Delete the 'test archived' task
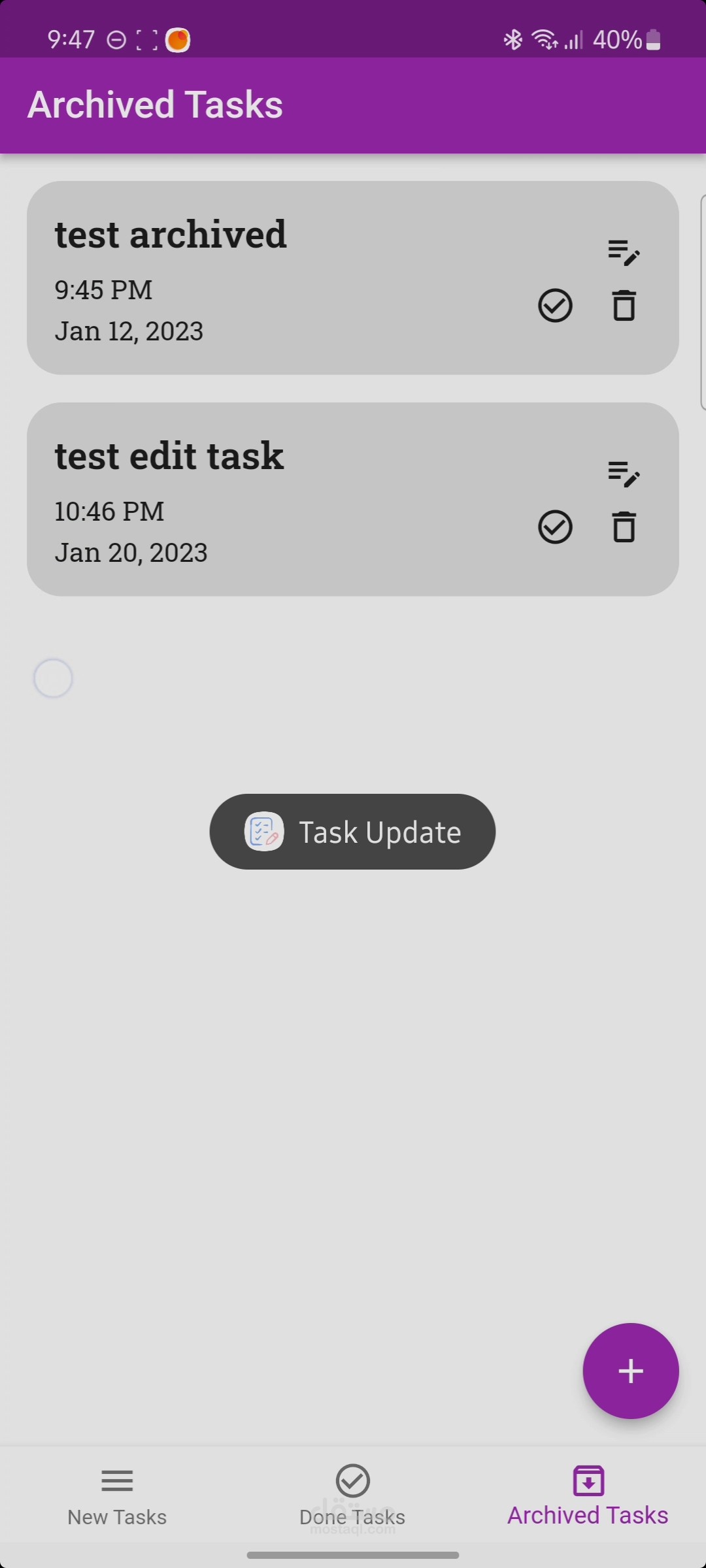The image size is (706, 1568). (624, 306)
